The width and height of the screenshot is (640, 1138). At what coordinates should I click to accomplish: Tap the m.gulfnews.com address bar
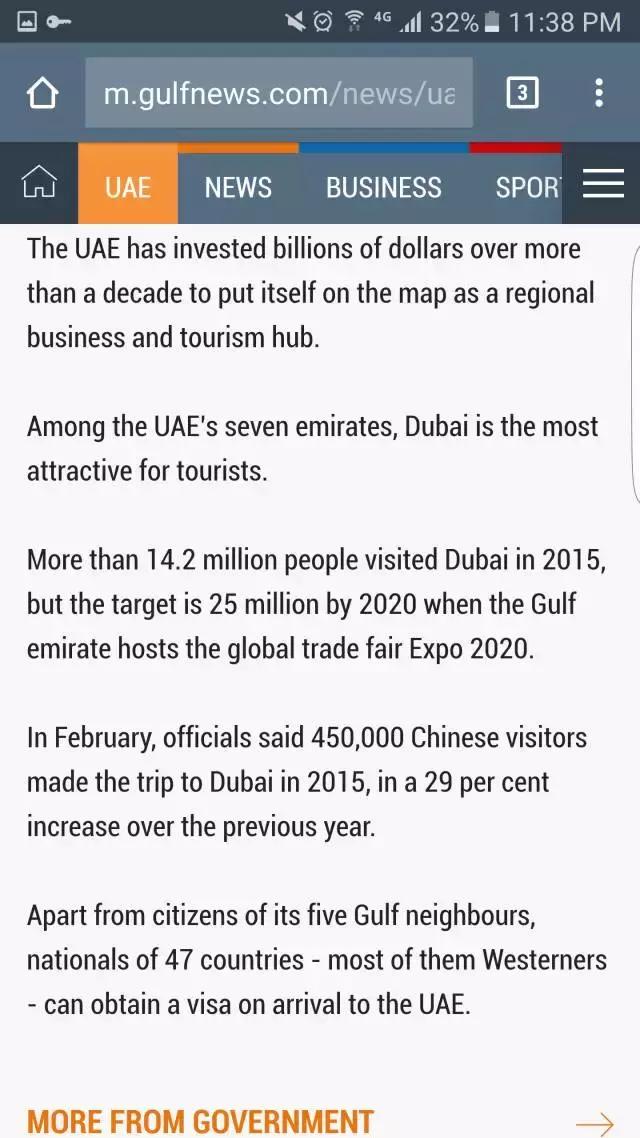(x=278, y=94)
